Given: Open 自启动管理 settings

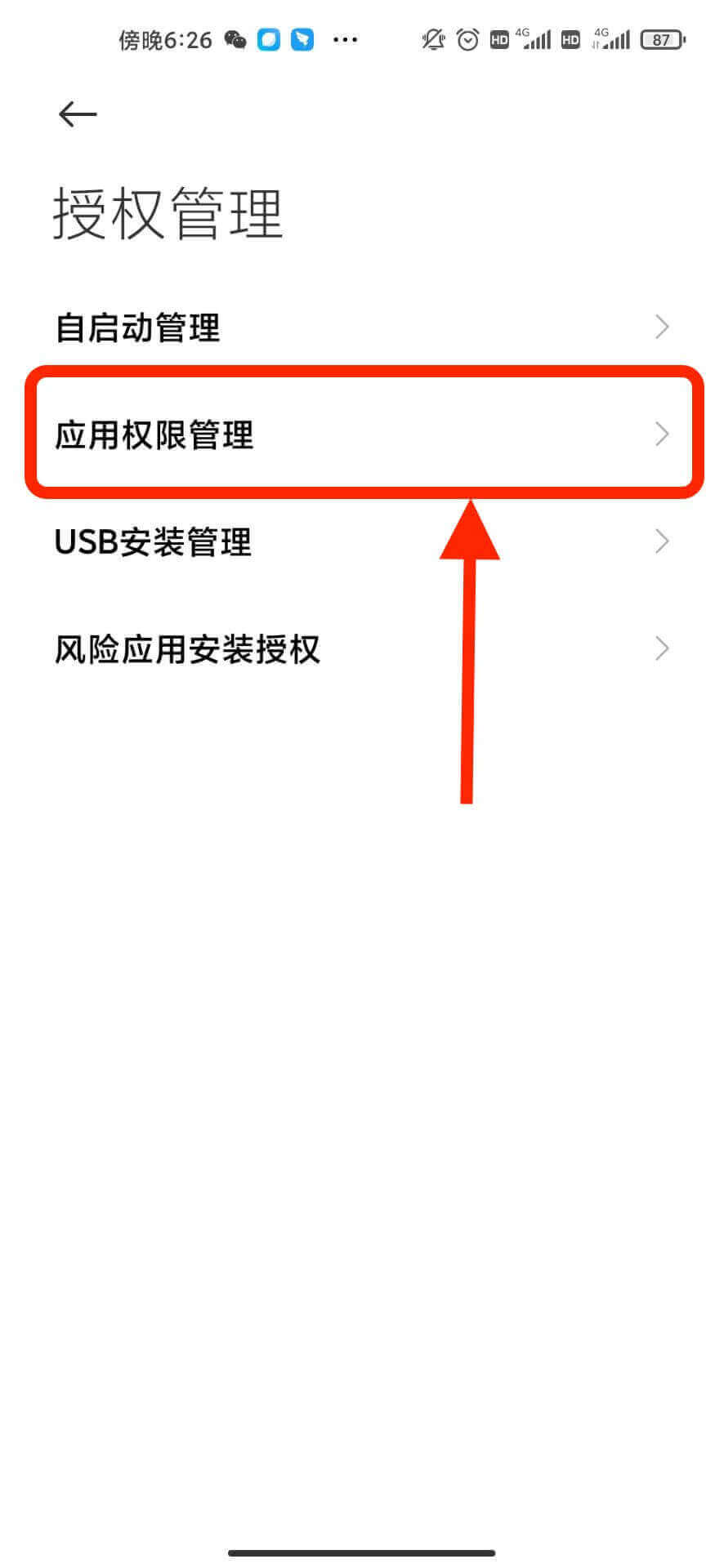Looking at the screenshot, I should coord(361,327).
